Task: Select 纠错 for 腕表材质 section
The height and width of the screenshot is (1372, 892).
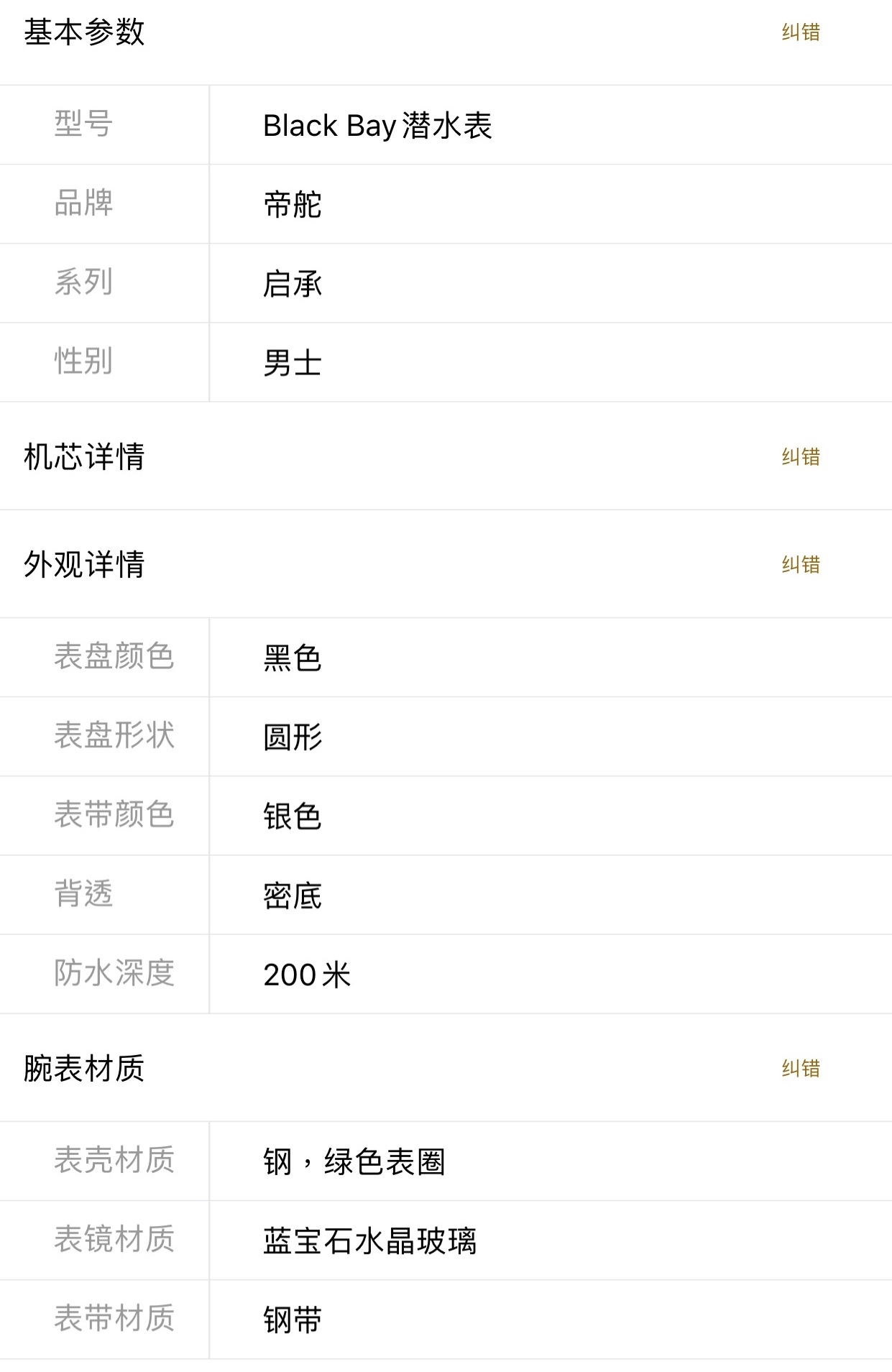Action: pyautogui.click(x=801, y=1068)
